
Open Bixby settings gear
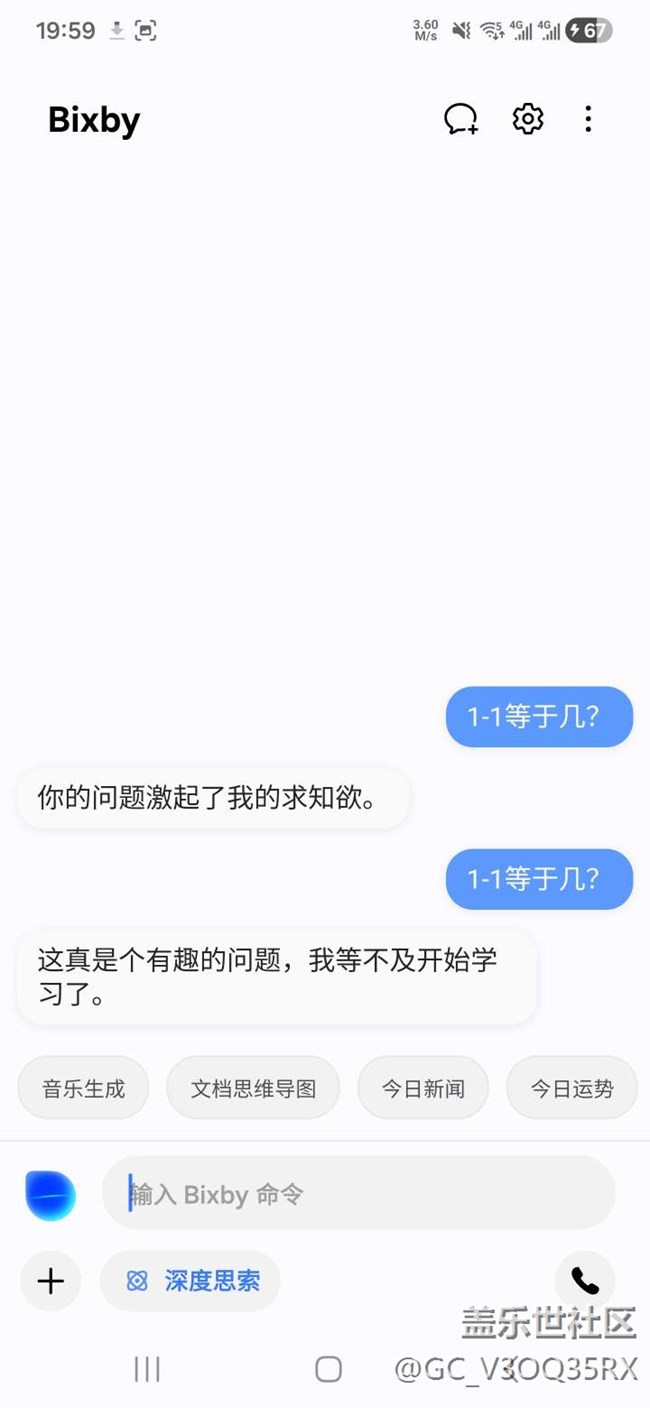528,119
